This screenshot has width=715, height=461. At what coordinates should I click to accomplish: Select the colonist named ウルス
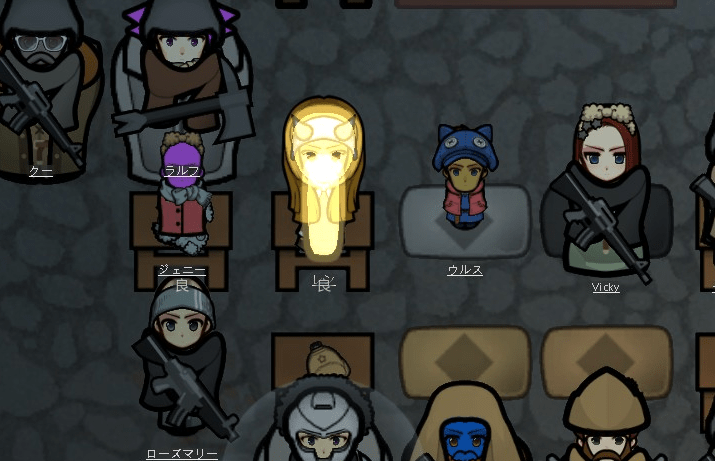coord(464,180)
